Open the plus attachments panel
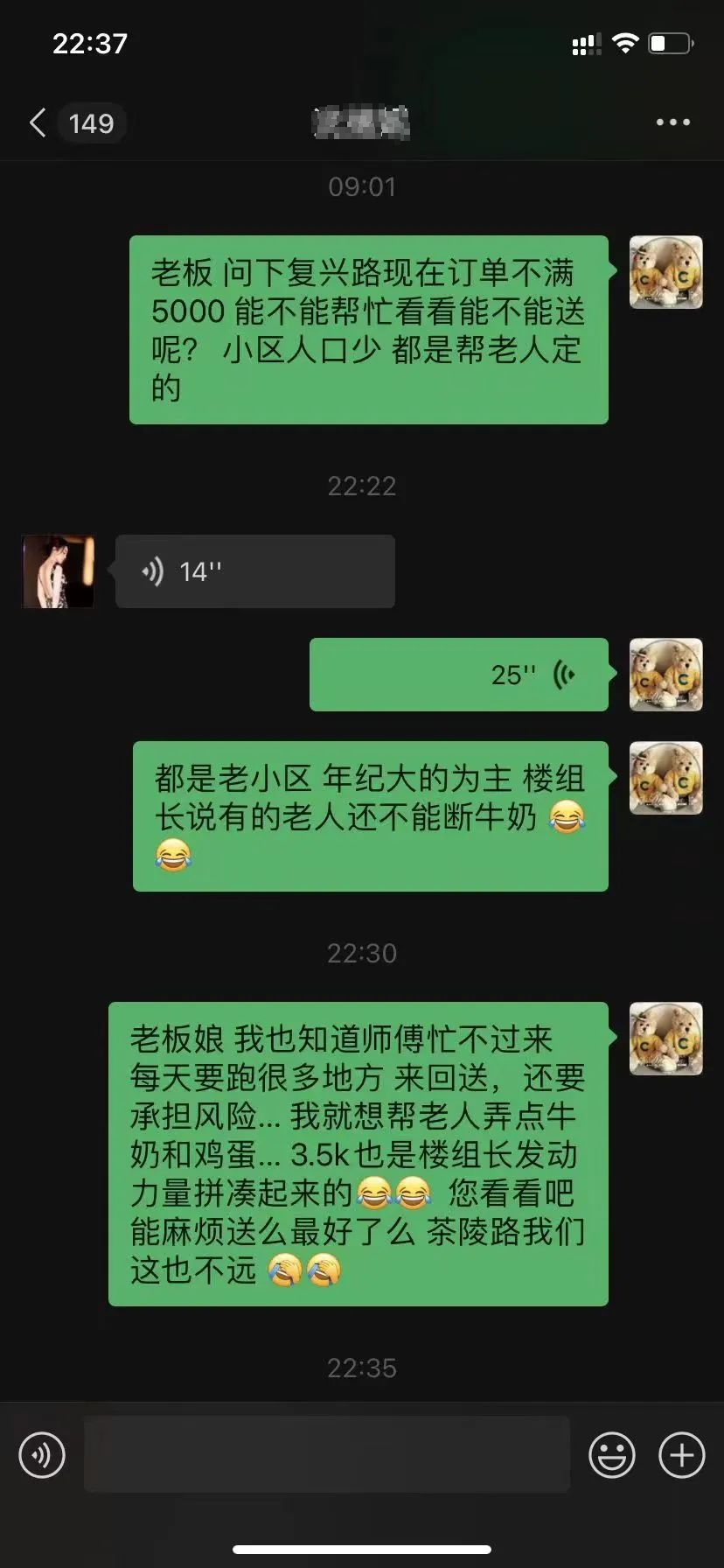 coord(681,1455)
